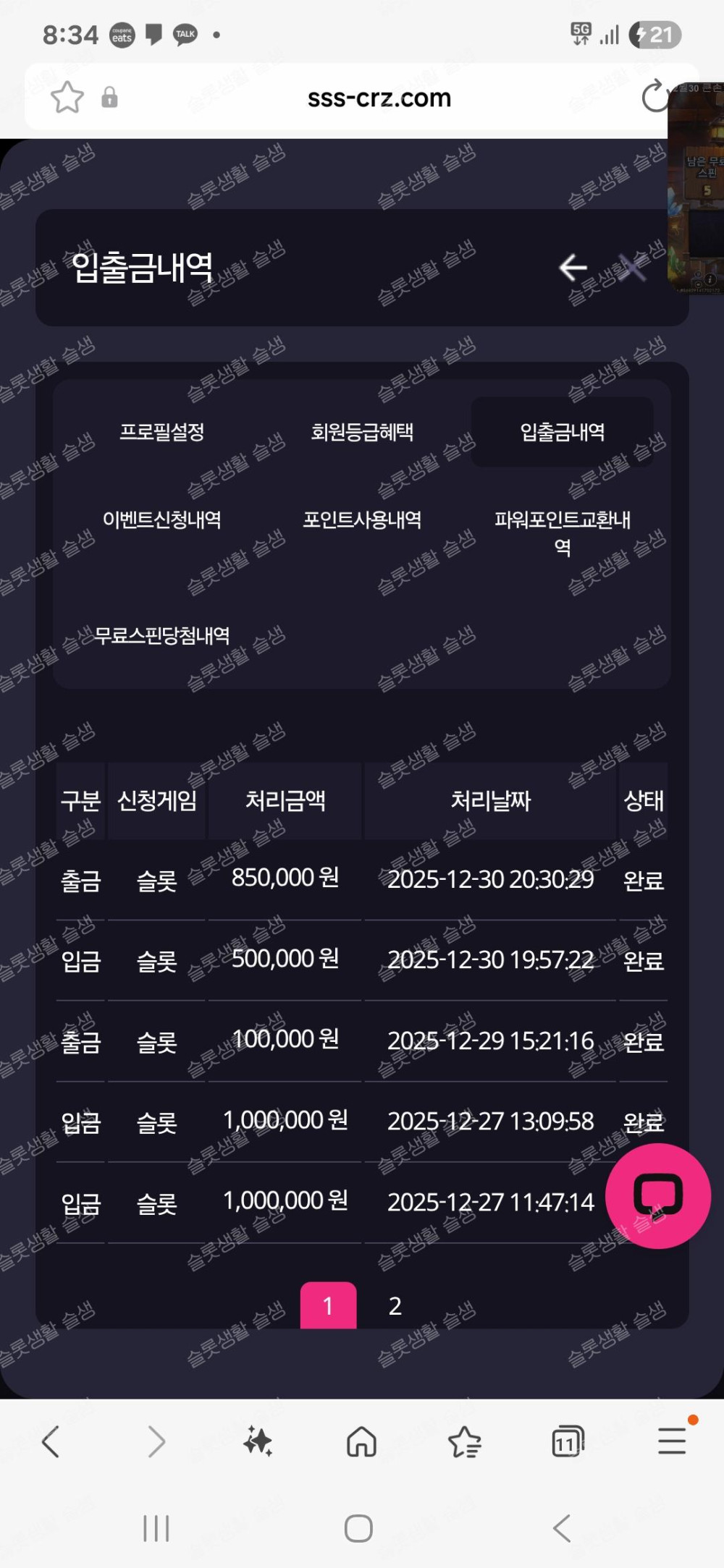Select page 1 in pagination

pyautogui.click(x=328, y=1306)
